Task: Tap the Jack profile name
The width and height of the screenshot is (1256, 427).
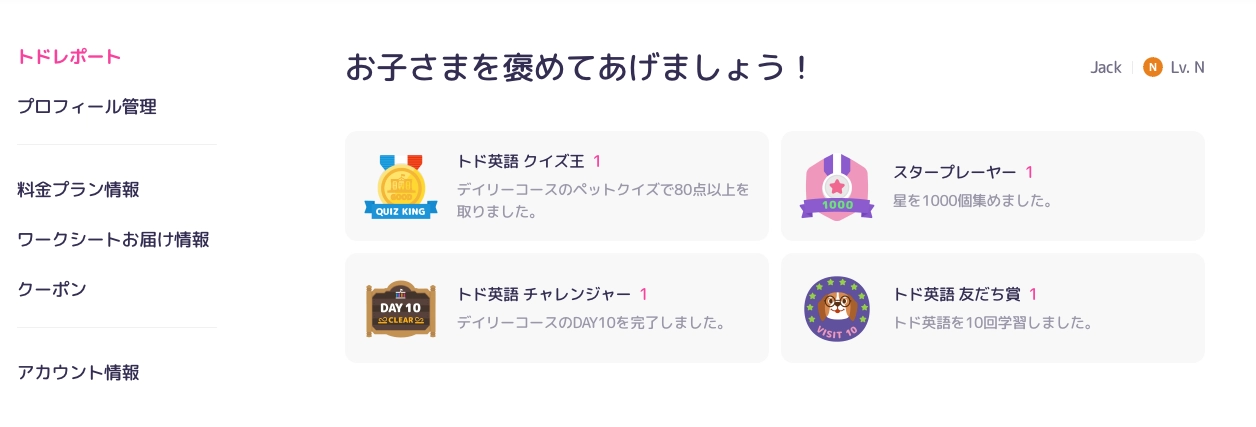Action: 1105,67
